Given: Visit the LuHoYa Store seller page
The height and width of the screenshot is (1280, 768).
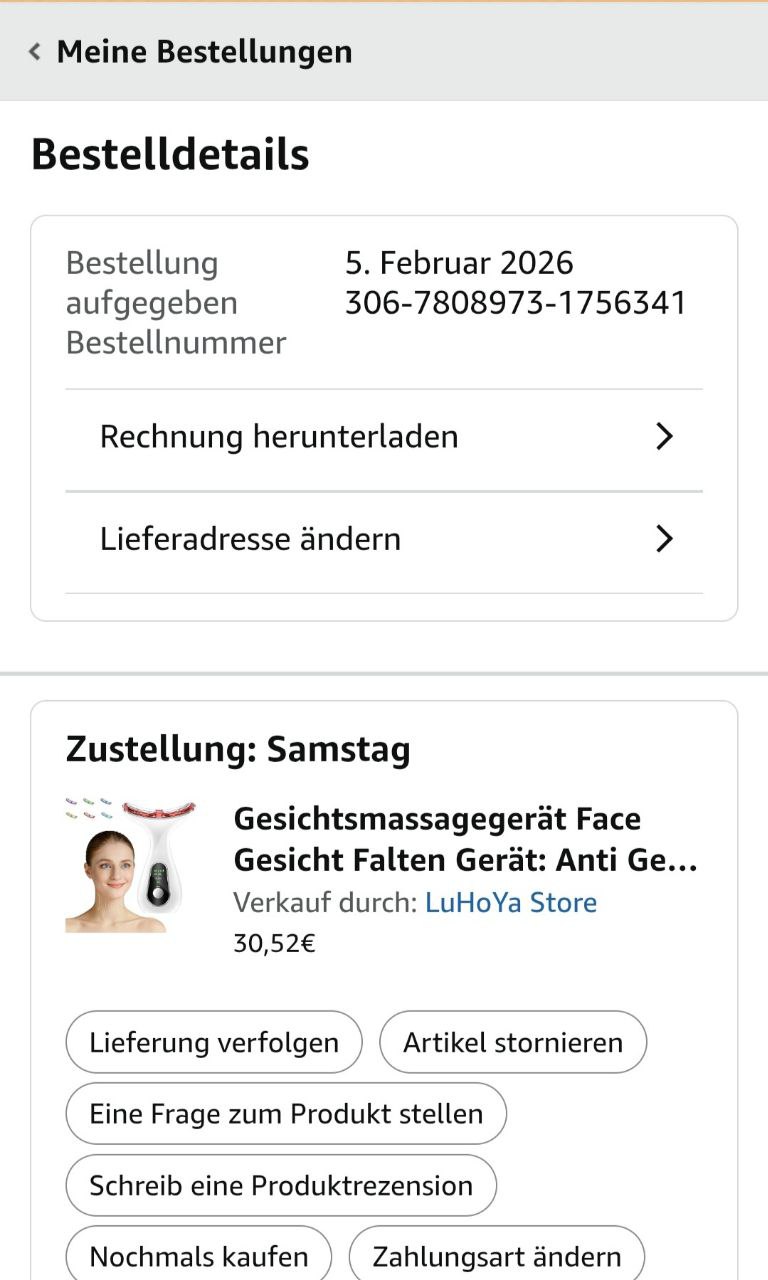Looking at the screenshot, I should click(510, 903).
